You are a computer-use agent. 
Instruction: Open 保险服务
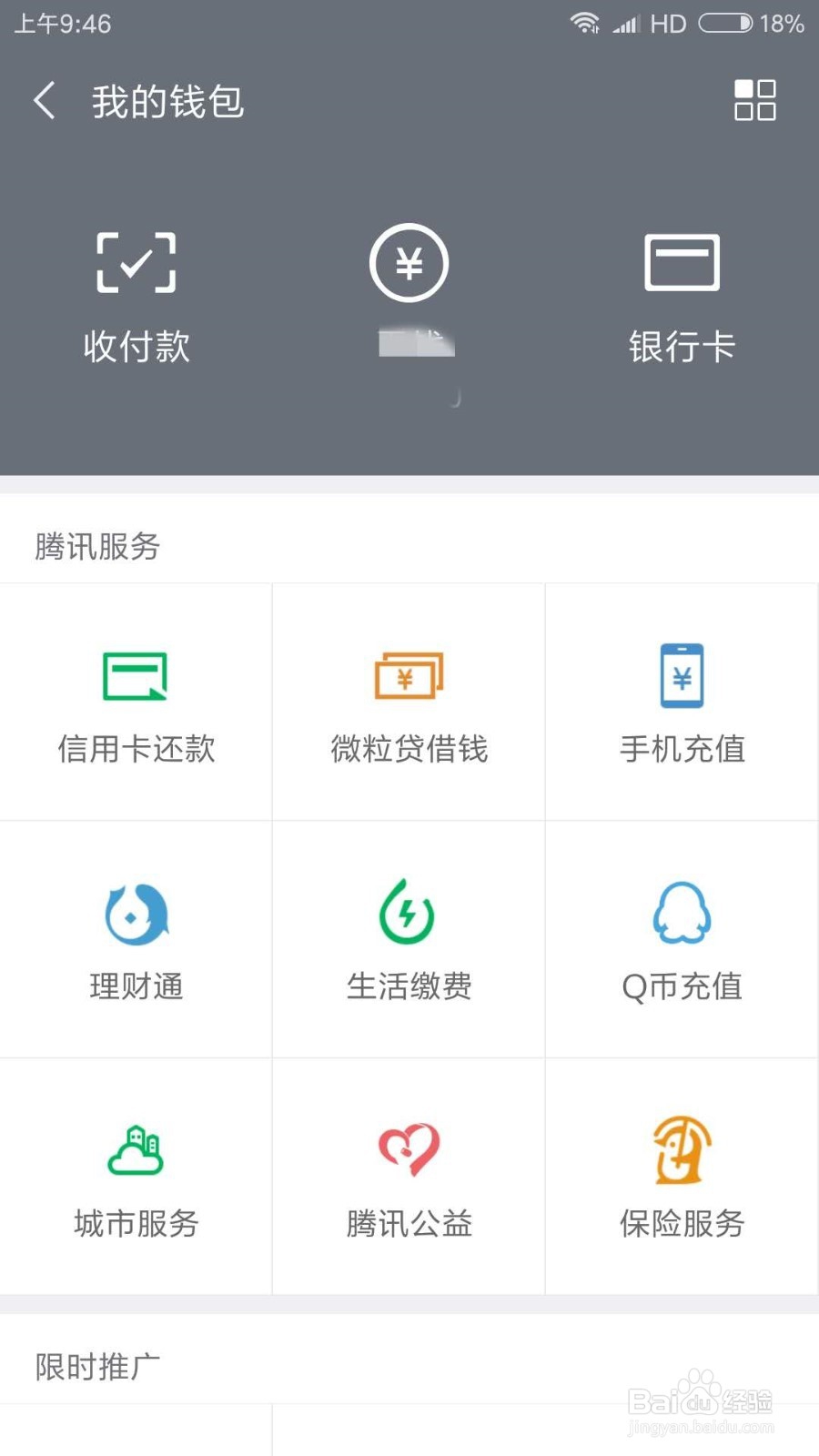pyautogui.click(x=682, y=1177)
